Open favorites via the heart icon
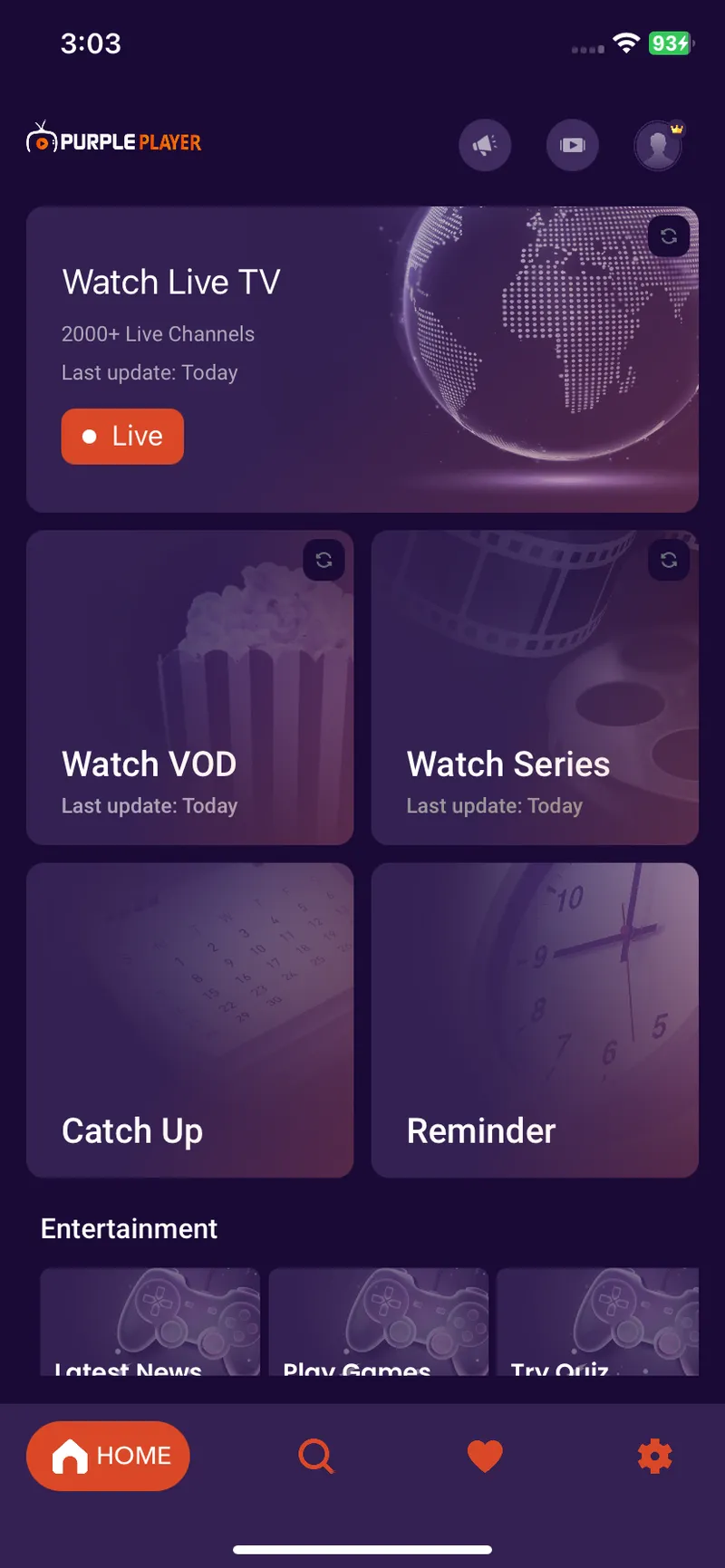Viewport: 725px width, 1568px height. (485, 1456)
